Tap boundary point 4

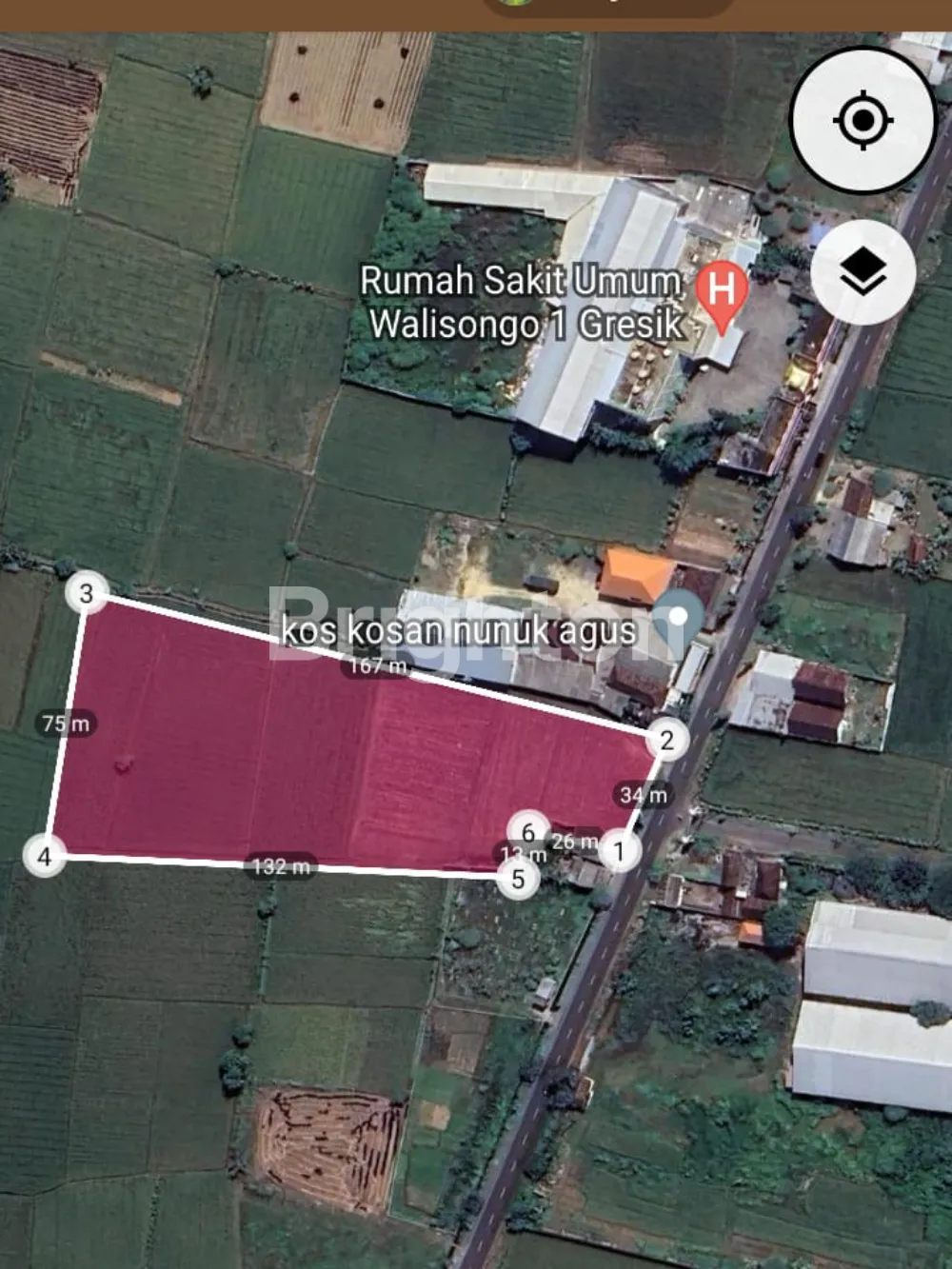click(x=44, y=856)
